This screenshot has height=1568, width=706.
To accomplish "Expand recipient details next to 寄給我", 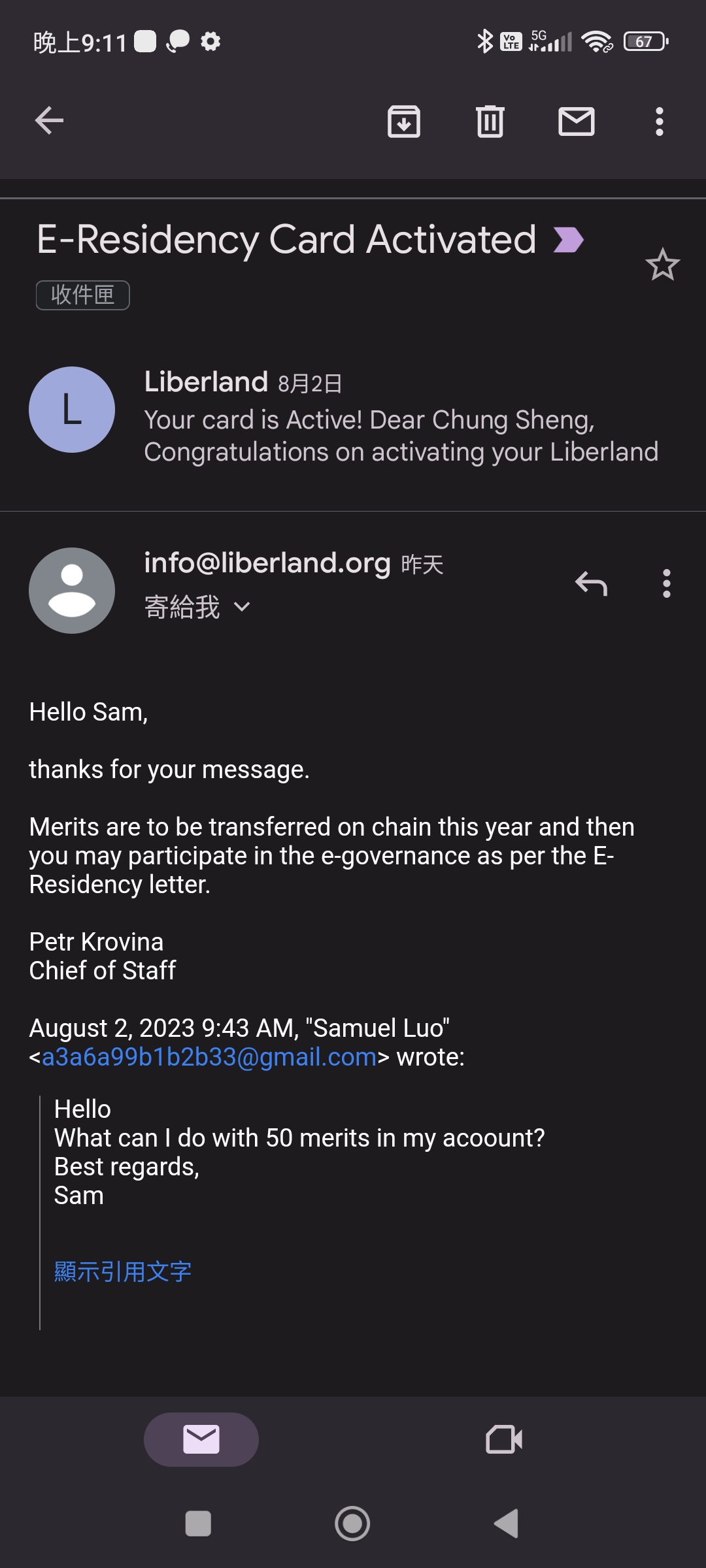I will coord(242,607).
